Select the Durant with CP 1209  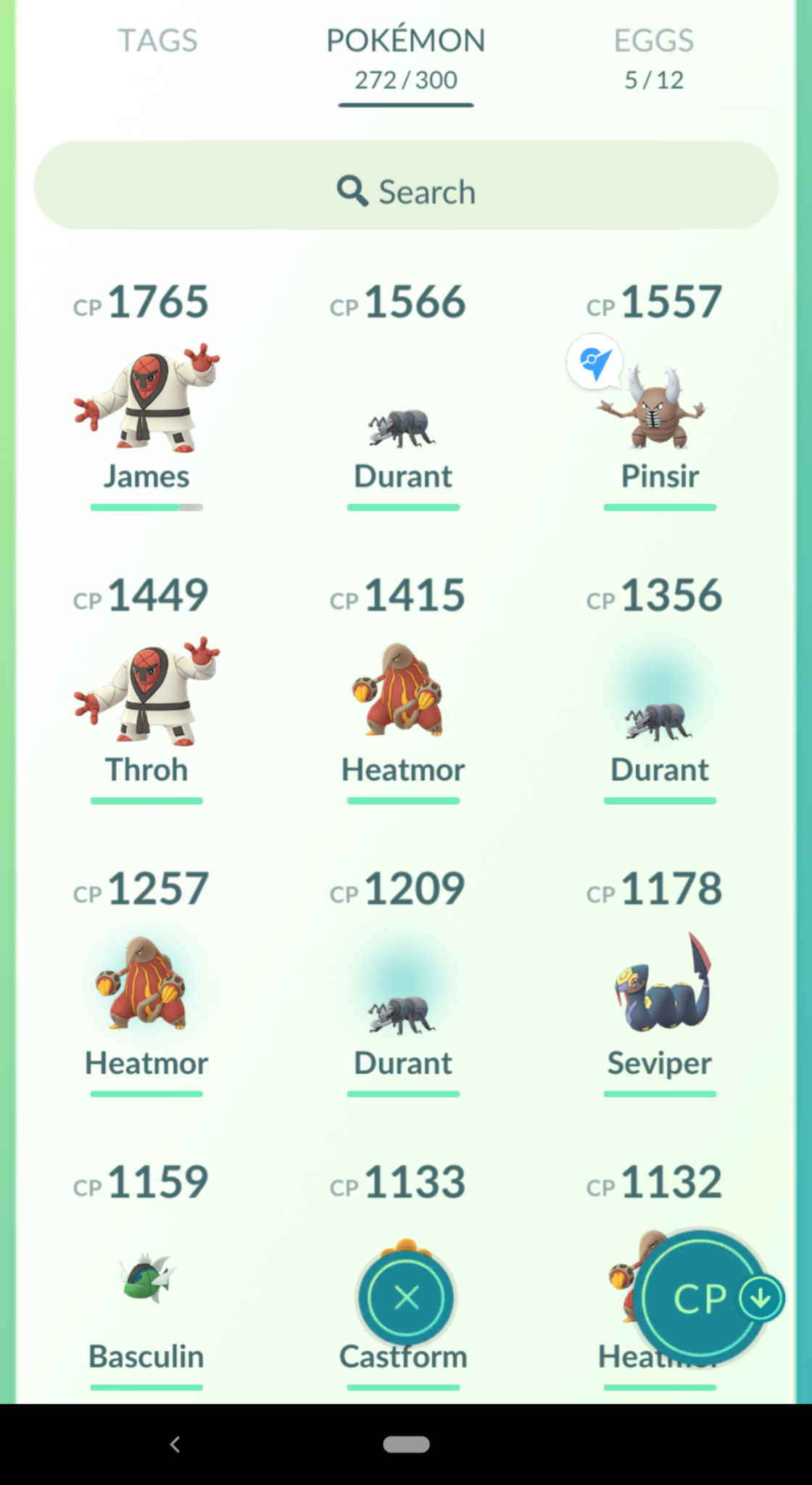tap(403, 1012)
